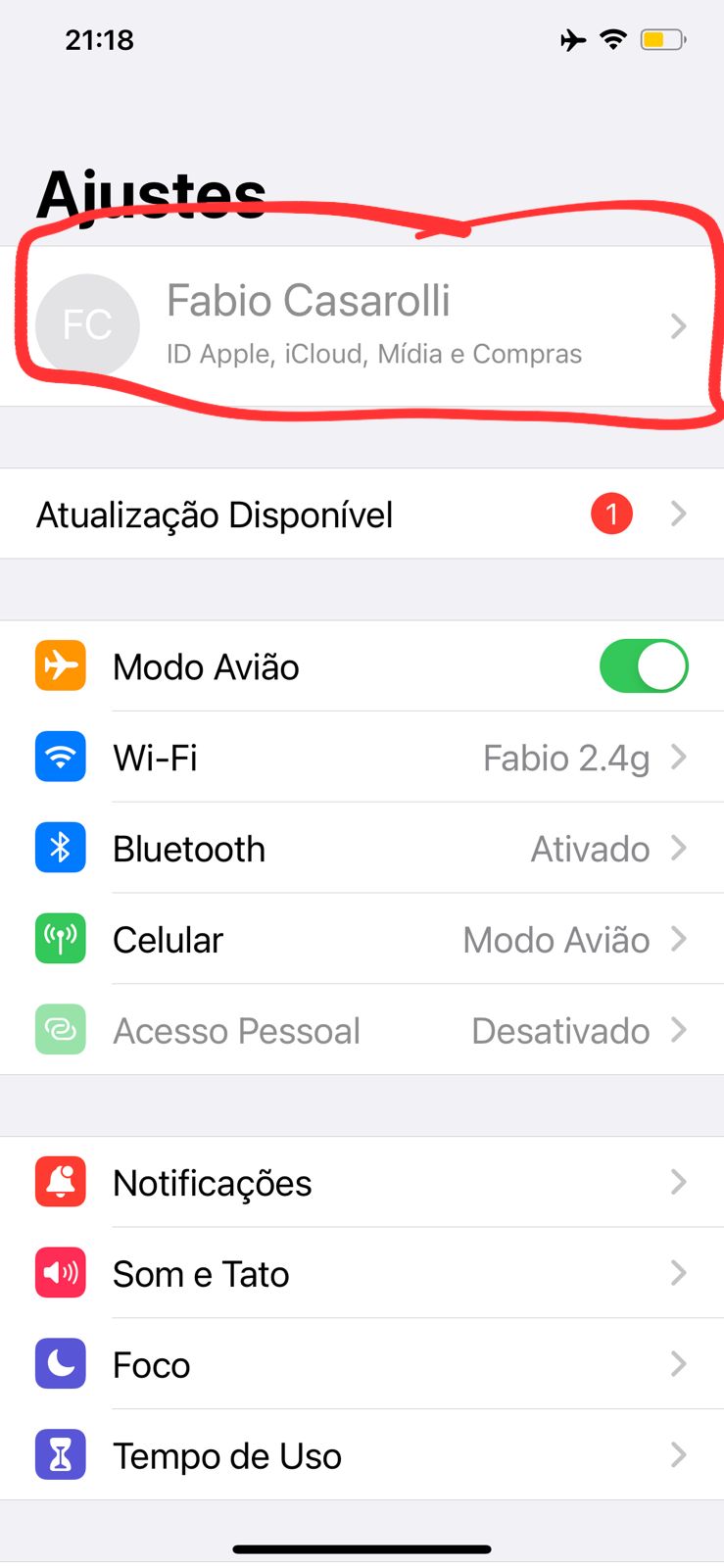Open Acesso Pessoal settings
724x1568 pixels.
(361, 1031)
